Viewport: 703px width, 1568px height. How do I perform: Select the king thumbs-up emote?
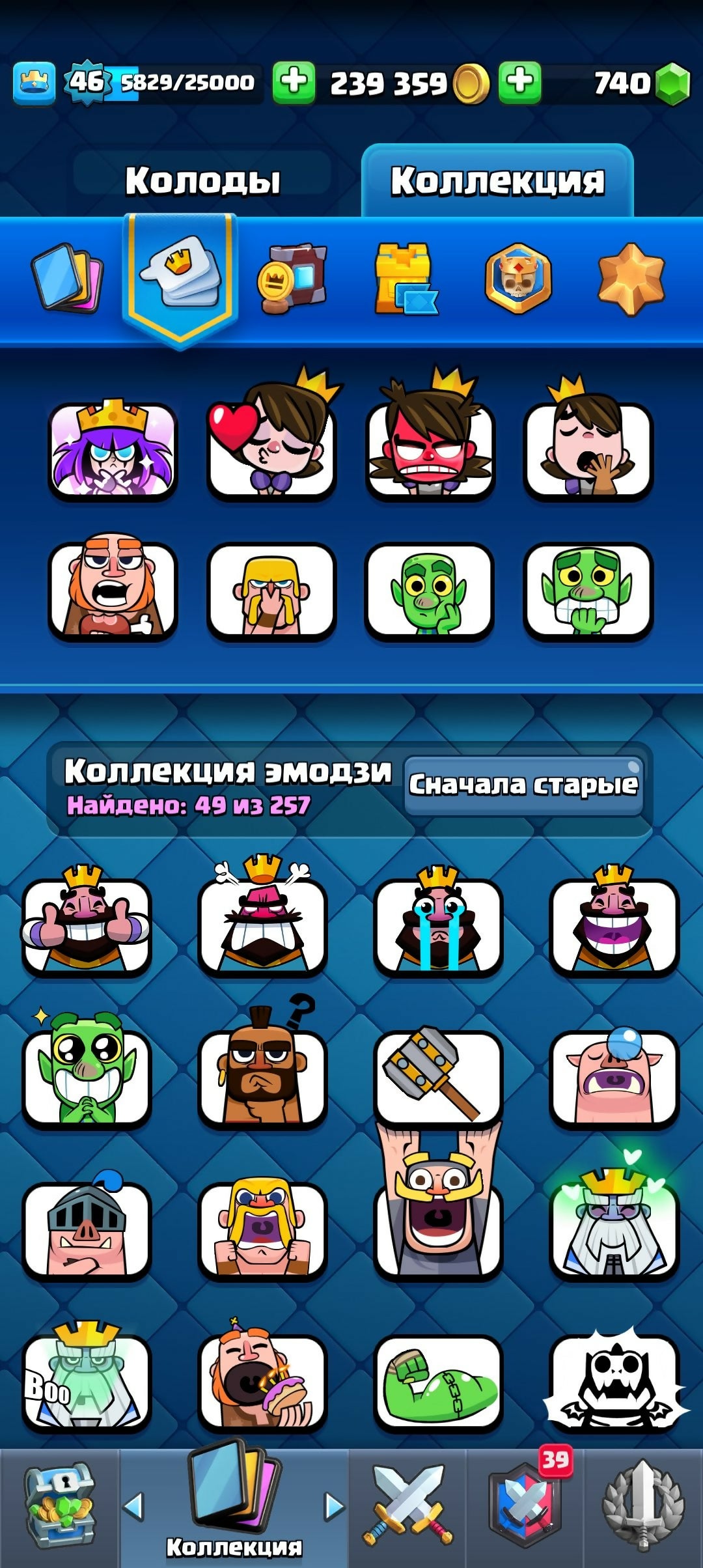(x=87, y=926)
